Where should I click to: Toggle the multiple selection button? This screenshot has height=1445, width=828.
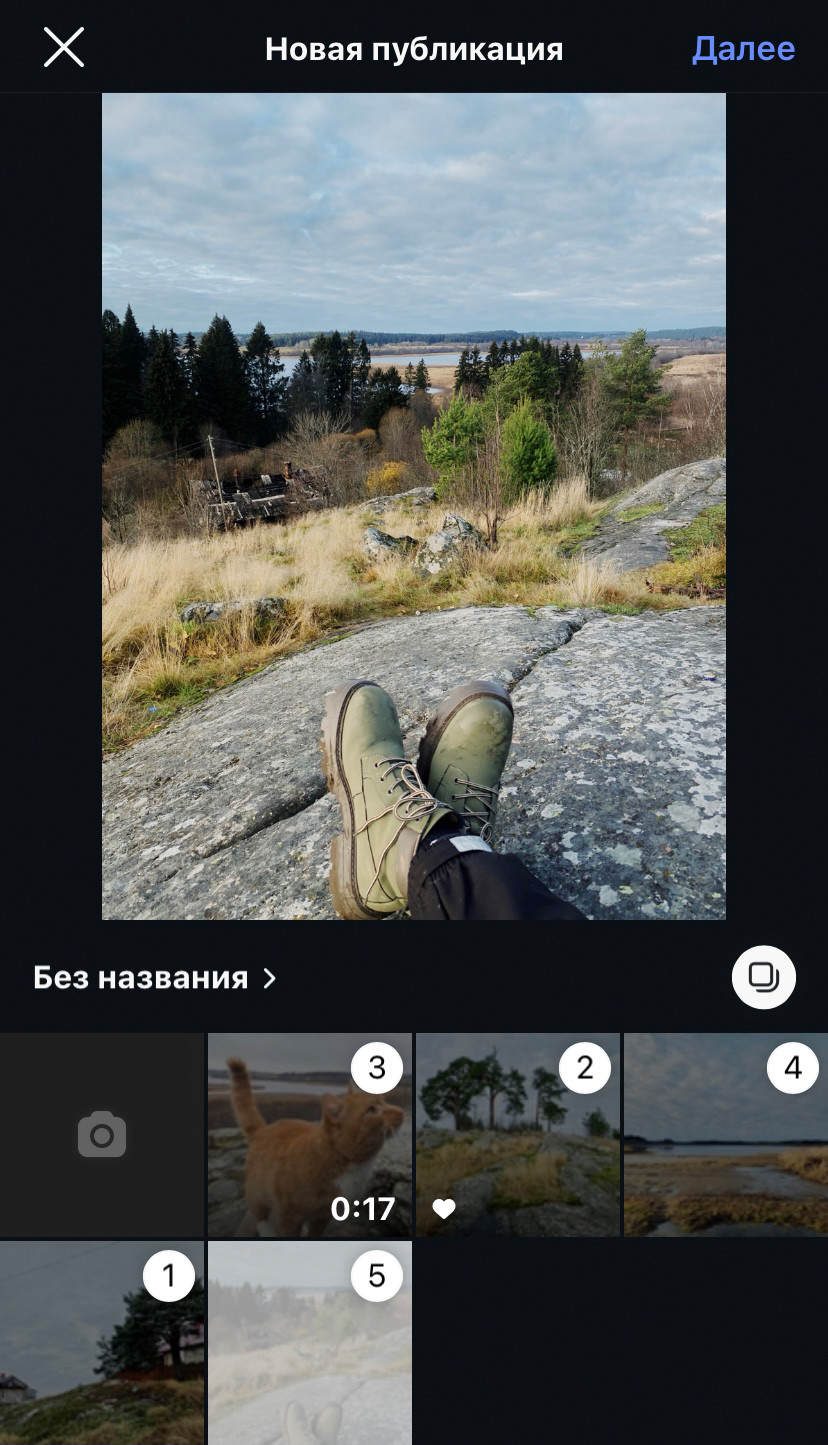763,976
